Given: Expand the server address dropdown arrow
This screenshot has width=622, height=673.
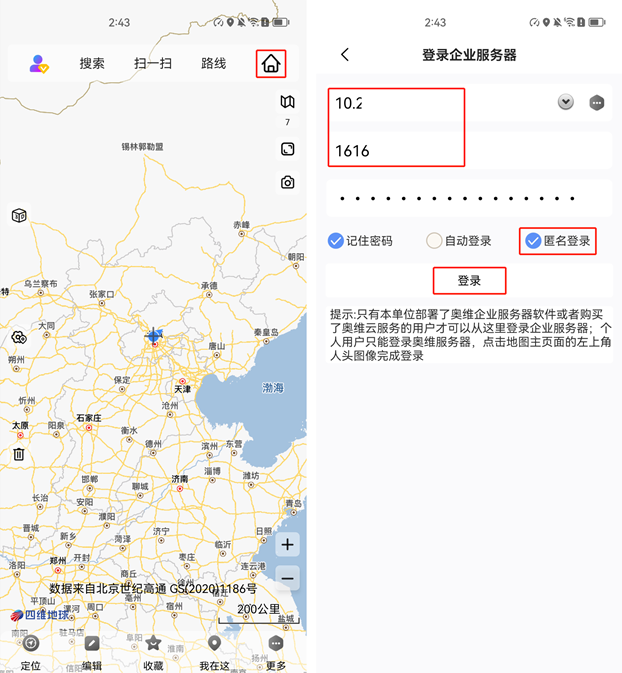Looking at the screenshot, I should [566, 102].
